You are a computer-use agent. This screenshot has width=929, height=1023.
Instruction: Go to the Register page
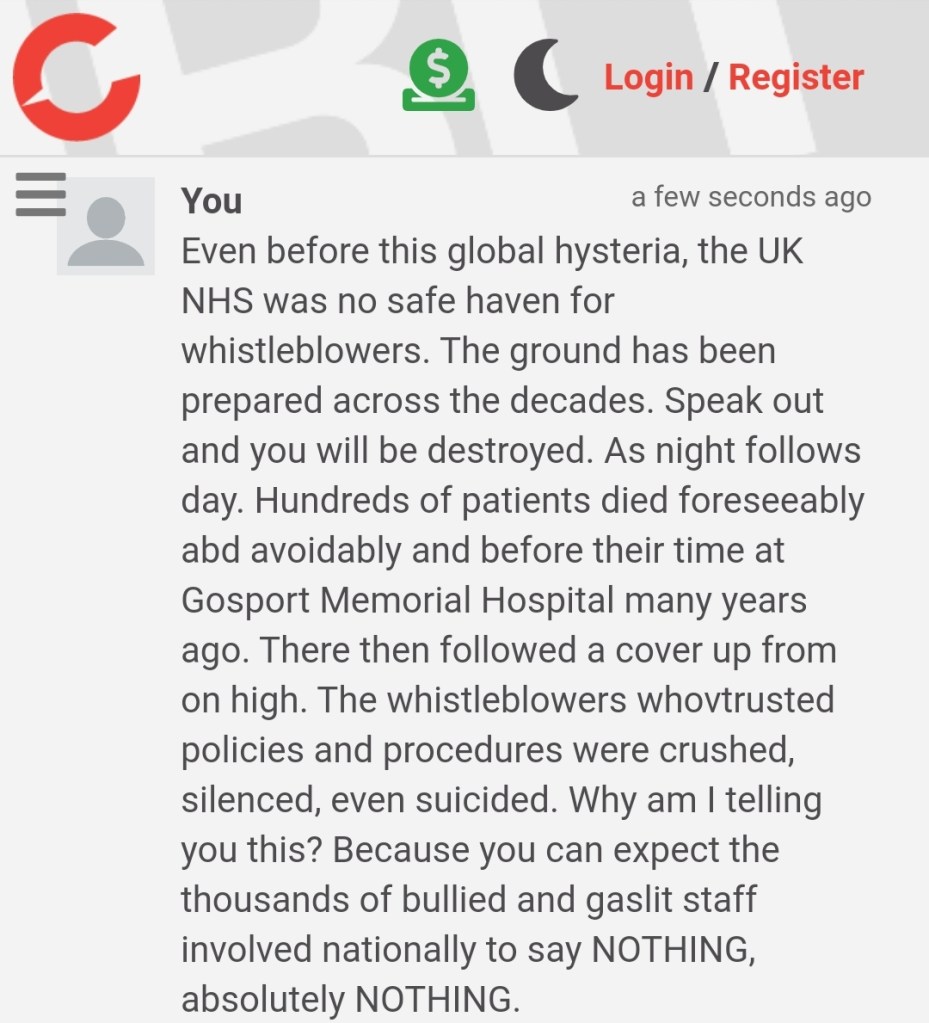click(x=796, y=77)
